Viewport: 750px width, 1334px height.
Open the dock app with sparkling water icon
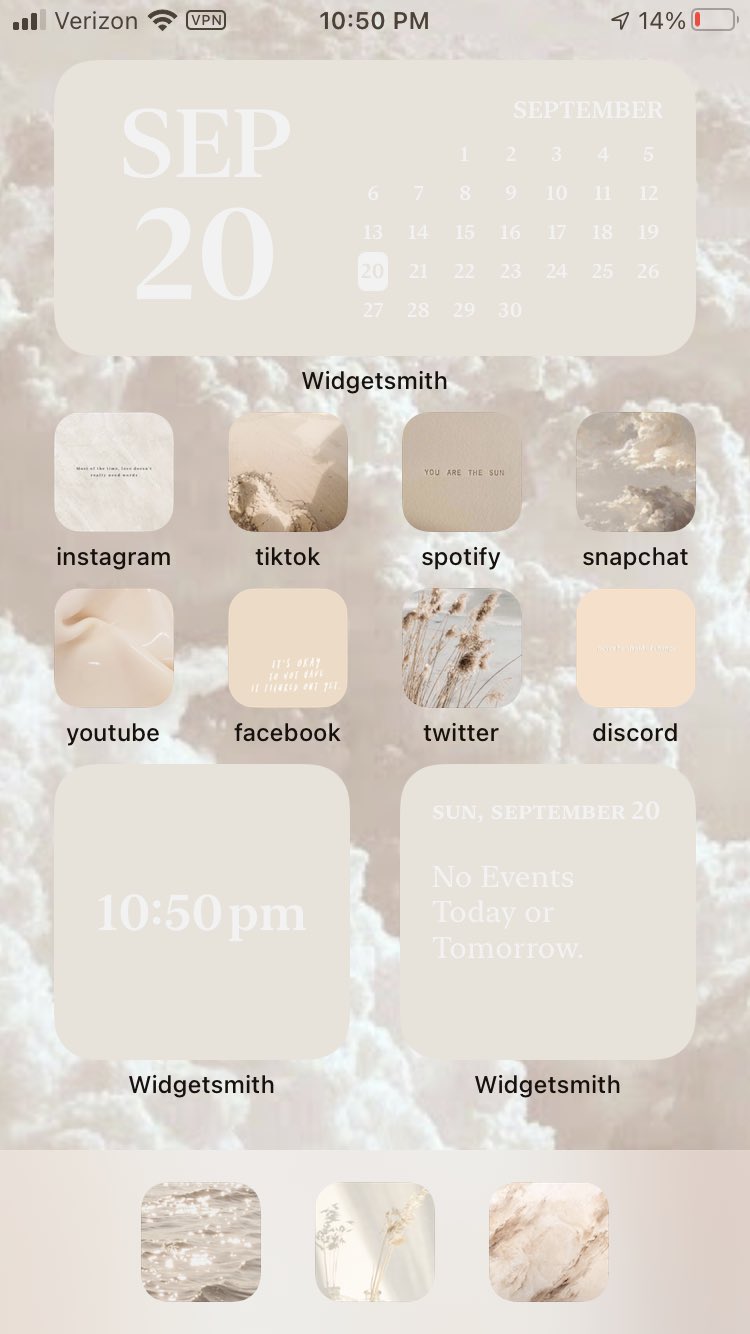pyautogui.click(x=201, y=1242)
